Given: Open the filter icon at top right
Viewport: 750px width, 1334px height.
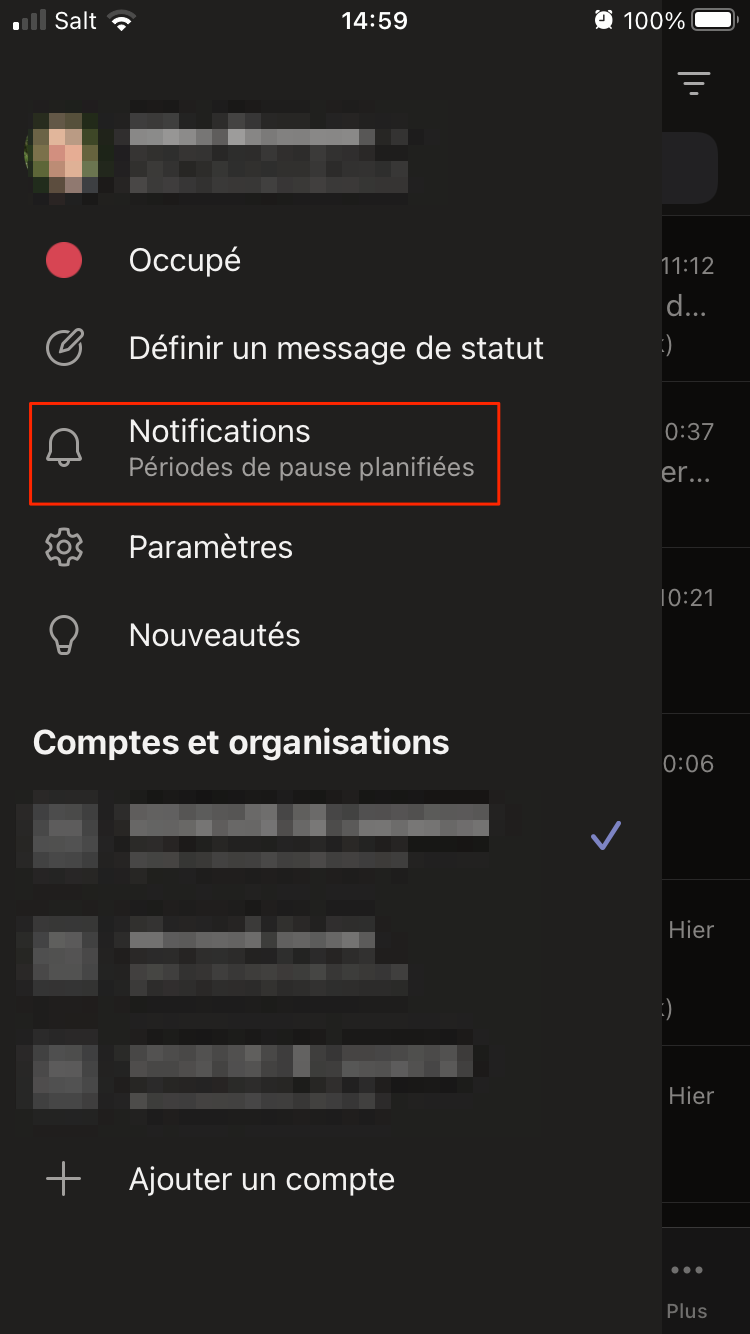Looking at the screenshot, I should point(693,84).
